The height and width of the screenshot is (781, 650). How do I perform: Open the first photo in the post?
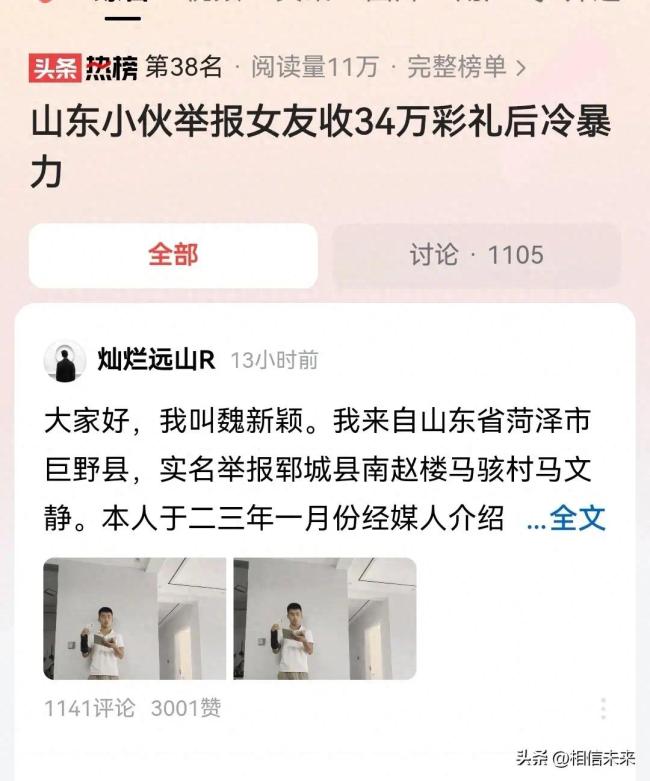click(x=134, y=618)
